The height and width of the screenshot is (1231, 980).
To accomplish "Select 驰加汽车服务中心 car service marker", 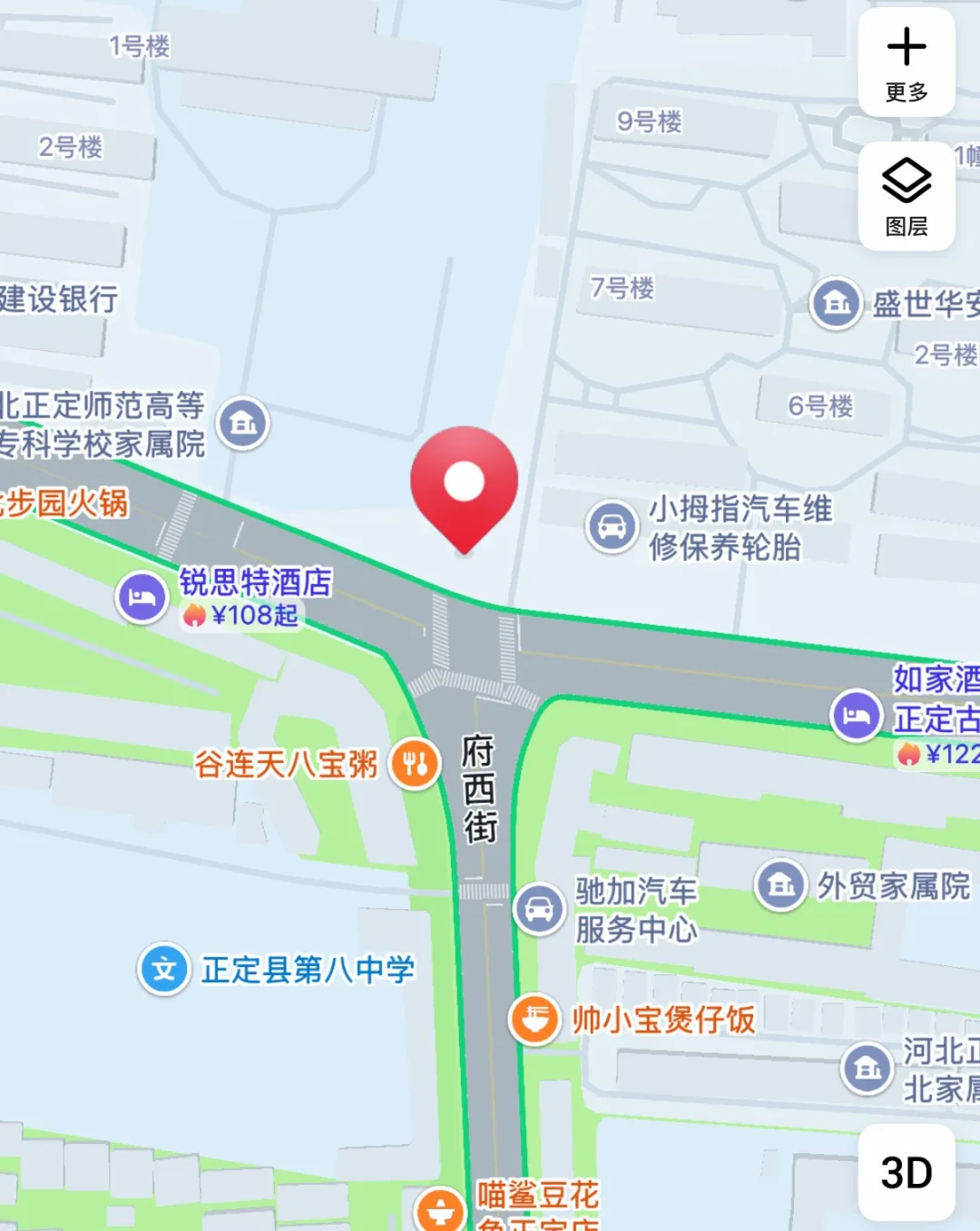I will click(539, 908).
